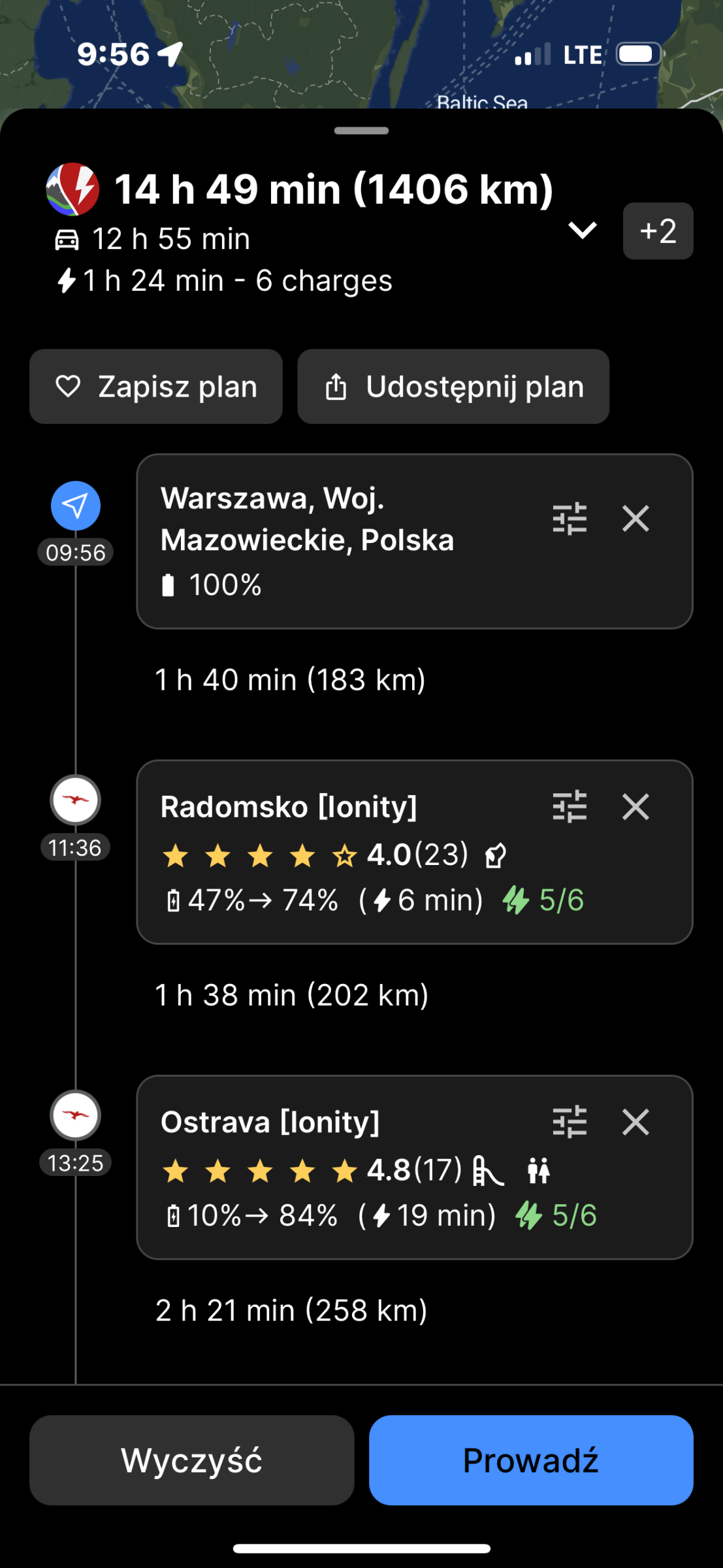Adjust options for Ostrava Ionity stop
The height and width of the screenshot is (1568, 723).
point(570,1122)
